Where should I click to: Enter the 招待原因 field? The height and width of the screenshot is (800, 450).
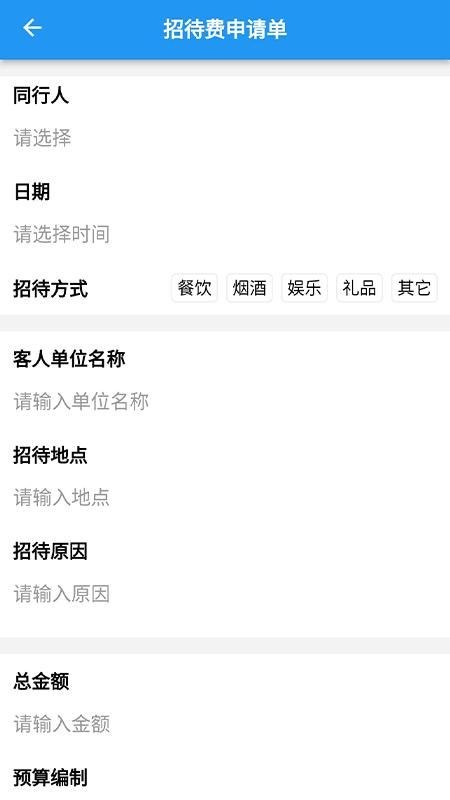pyautogui.click(x=225, y=594)
